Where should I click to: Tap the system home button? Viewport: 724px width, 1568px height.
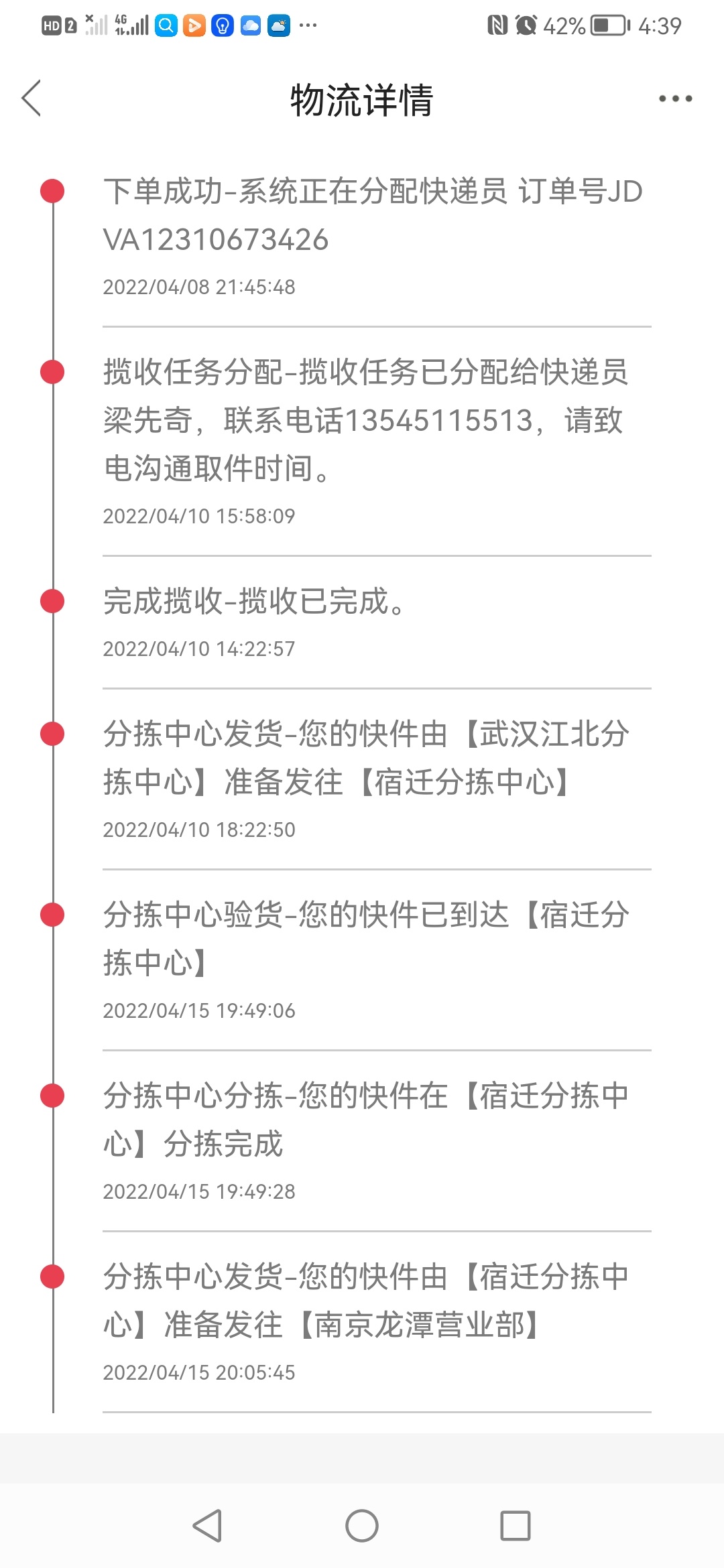coord(362,1526)
